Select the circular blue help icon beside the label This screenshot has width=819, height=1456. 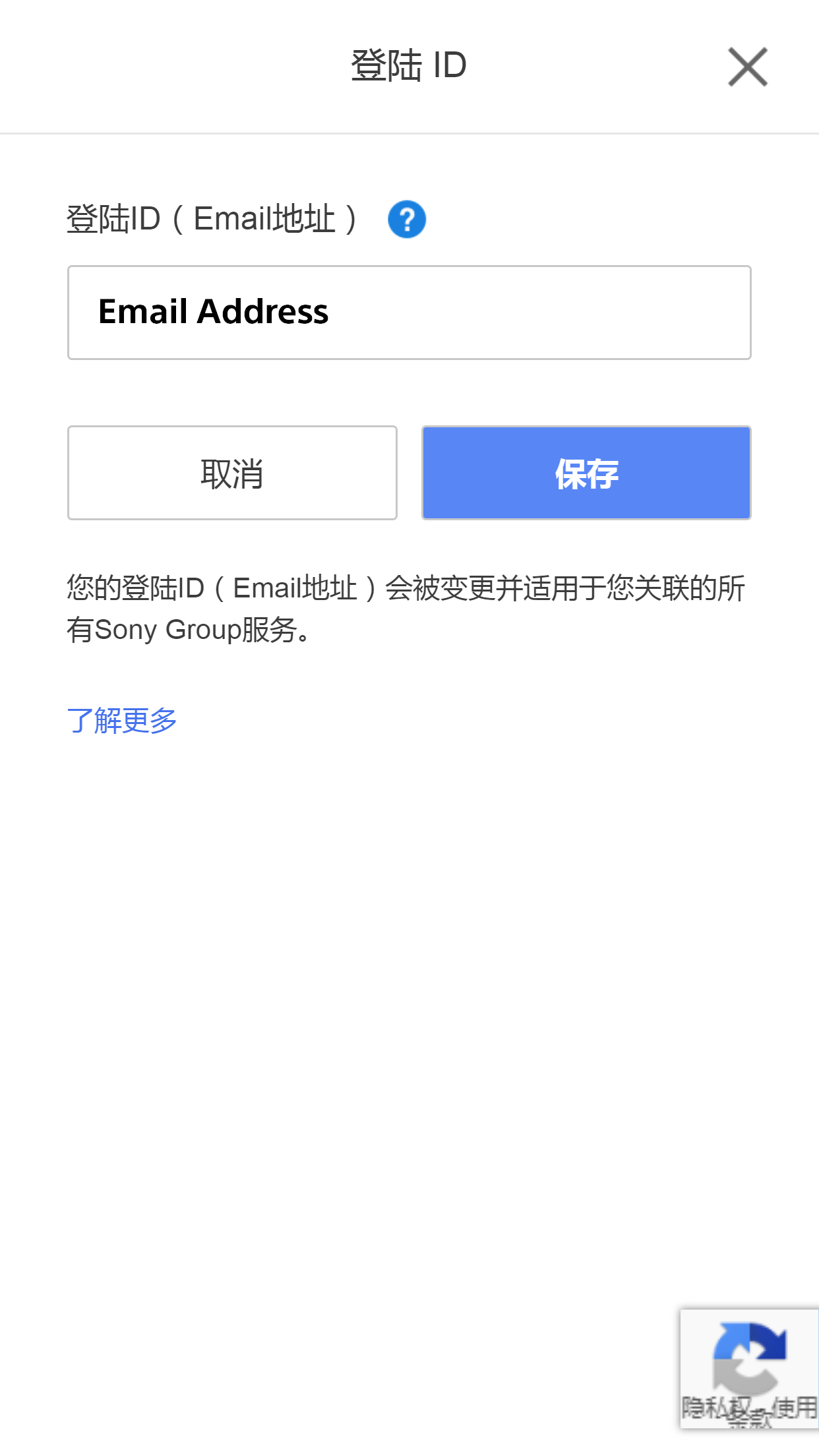407,218
